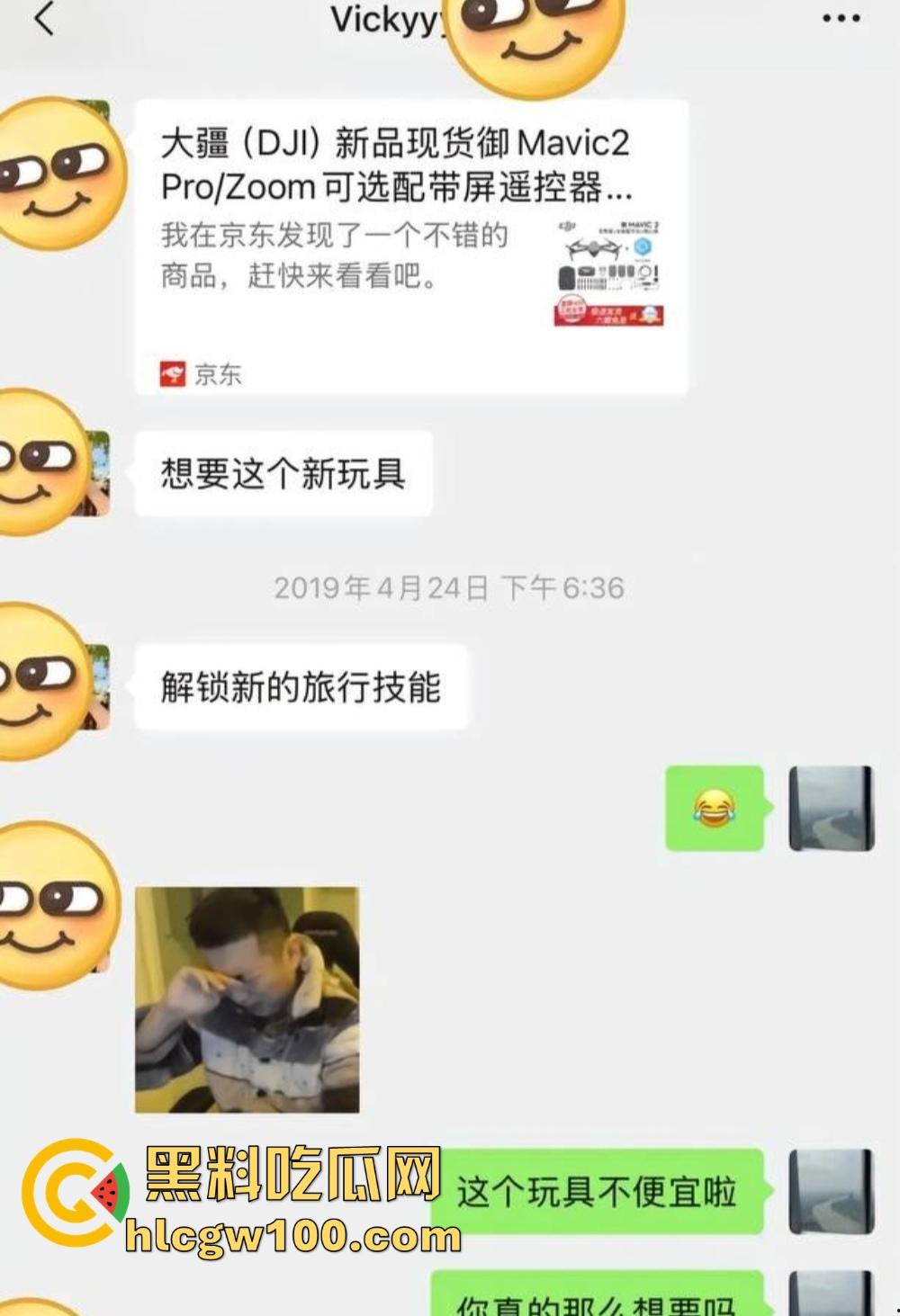Open the shared JD DJI Mavic2 product card

410,246
